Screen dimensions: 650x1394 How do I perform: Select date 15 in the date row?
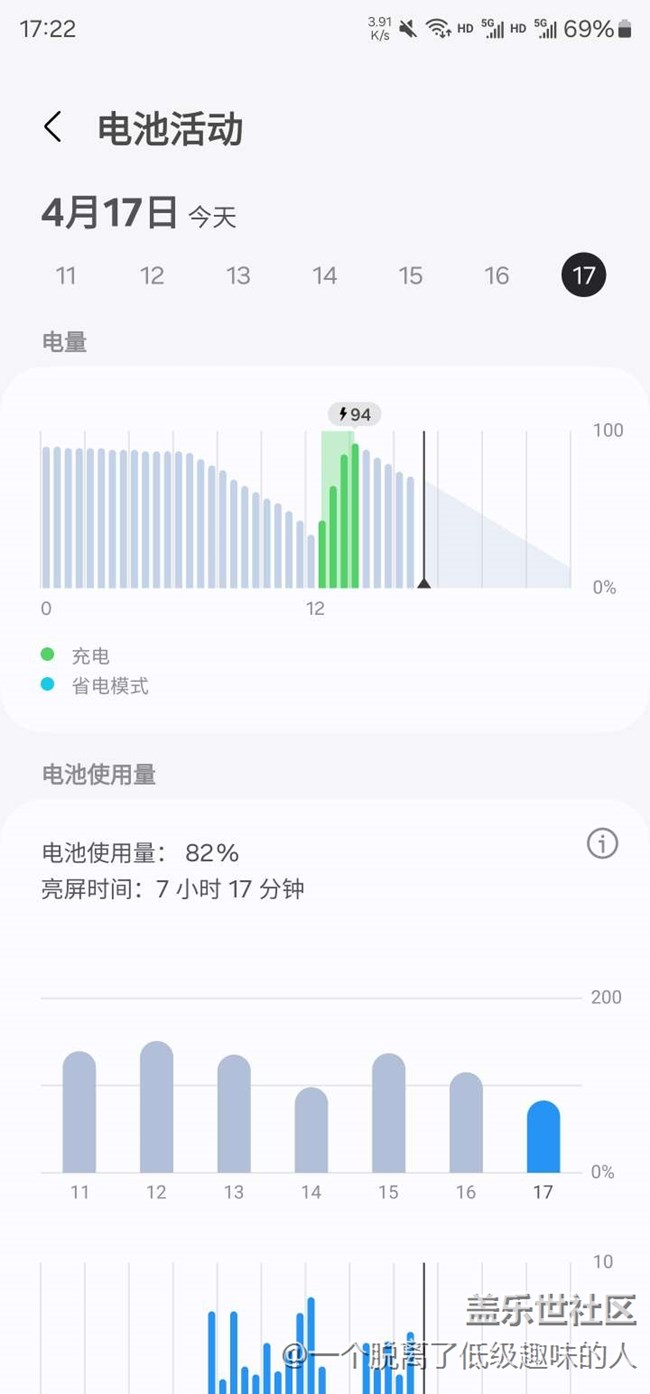(x=411, y=275)
